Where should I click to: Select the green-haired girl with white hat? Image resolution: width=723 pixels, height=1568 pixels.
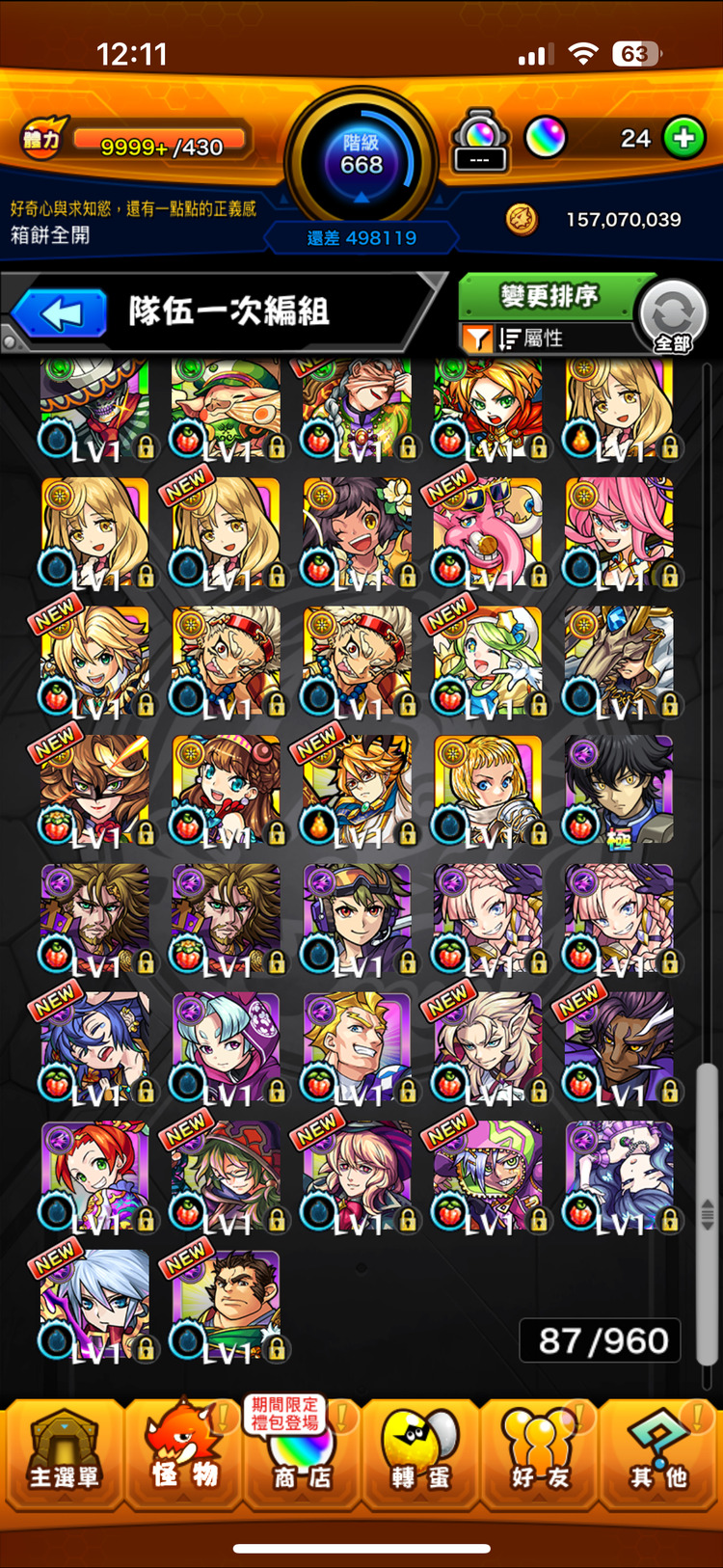coord(488,662)
